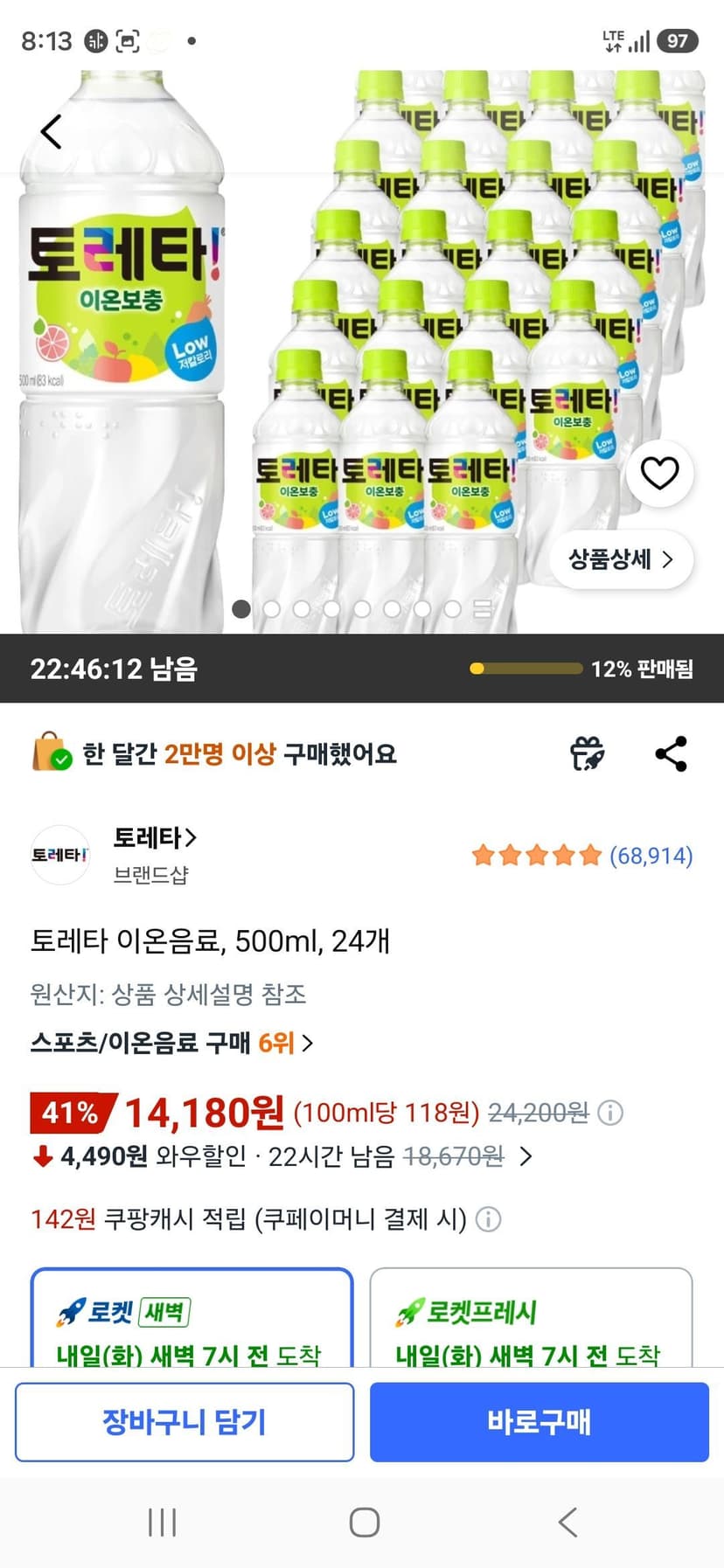This screenshot has width=724, height=1568.
Task: Tap the gift icon to send as present
Action: pyautogui.click(x=587, y=753)
